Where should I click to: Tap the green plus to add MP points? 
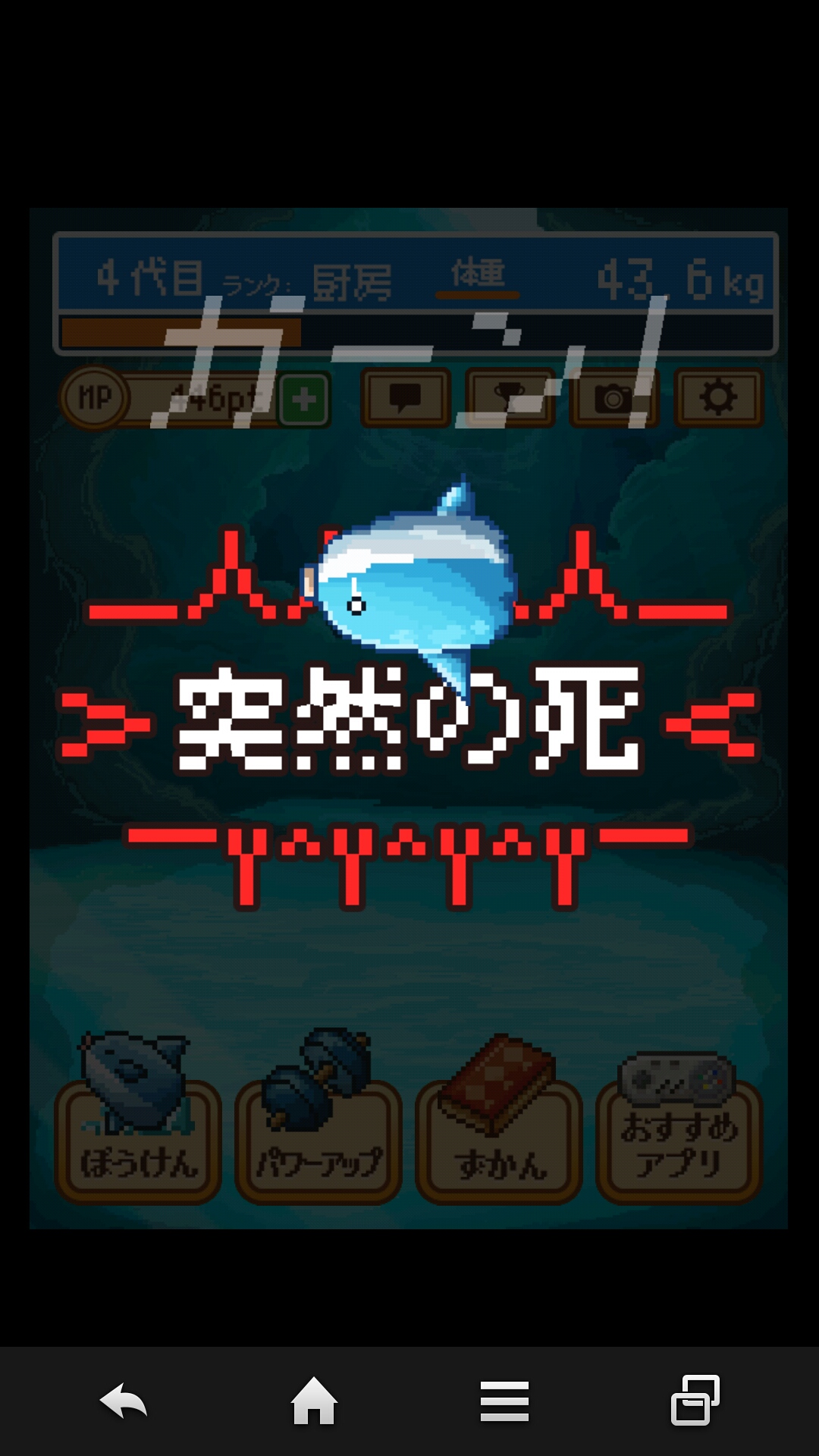304,399
